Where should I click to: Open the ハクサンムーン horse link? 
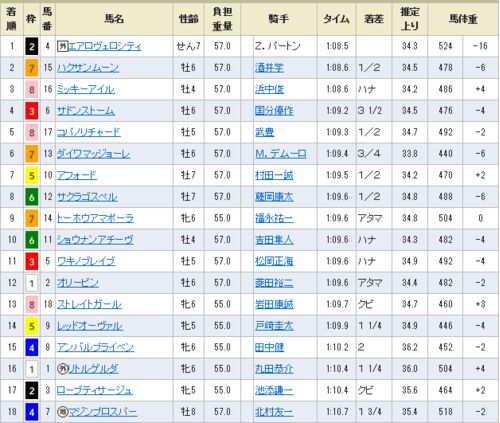88,68
